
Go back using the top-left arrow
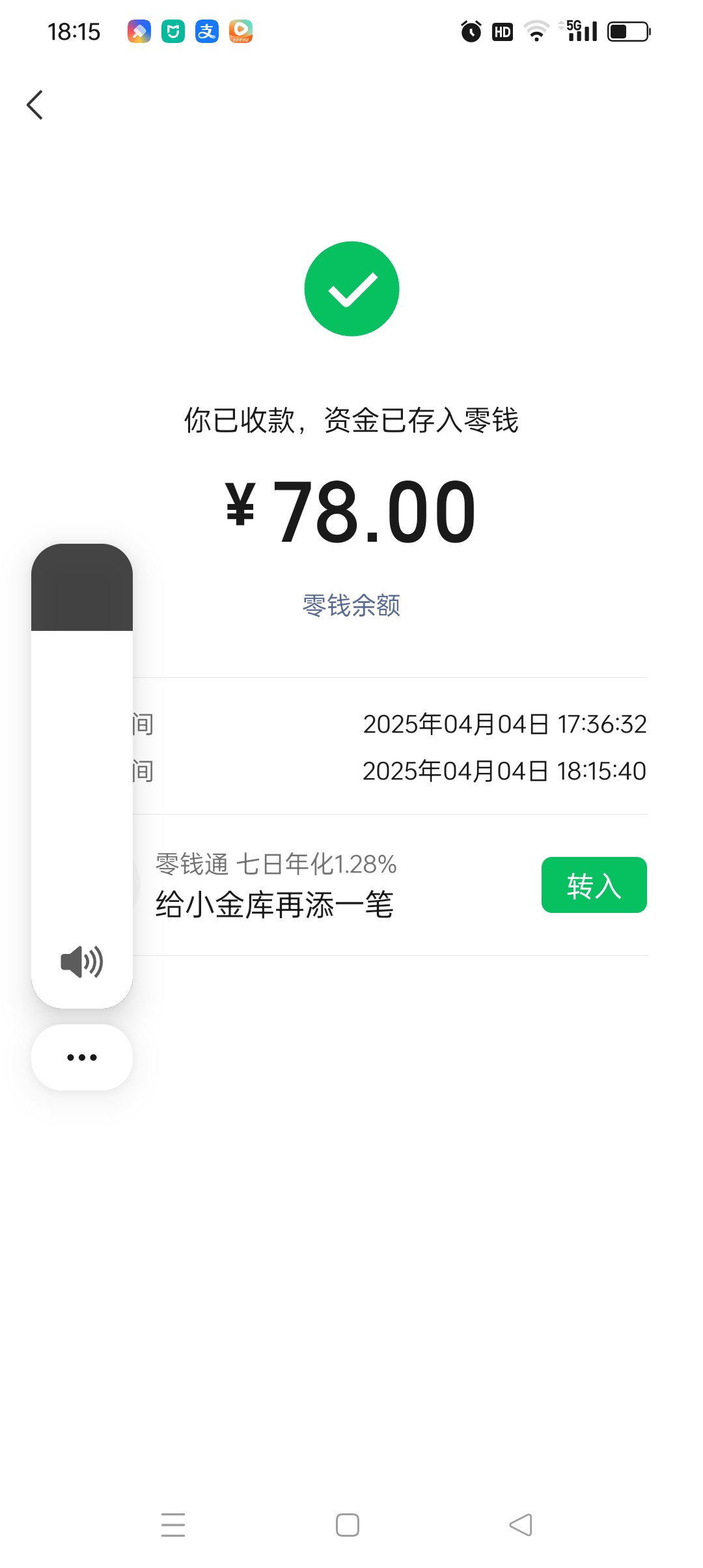coord(35,105)
